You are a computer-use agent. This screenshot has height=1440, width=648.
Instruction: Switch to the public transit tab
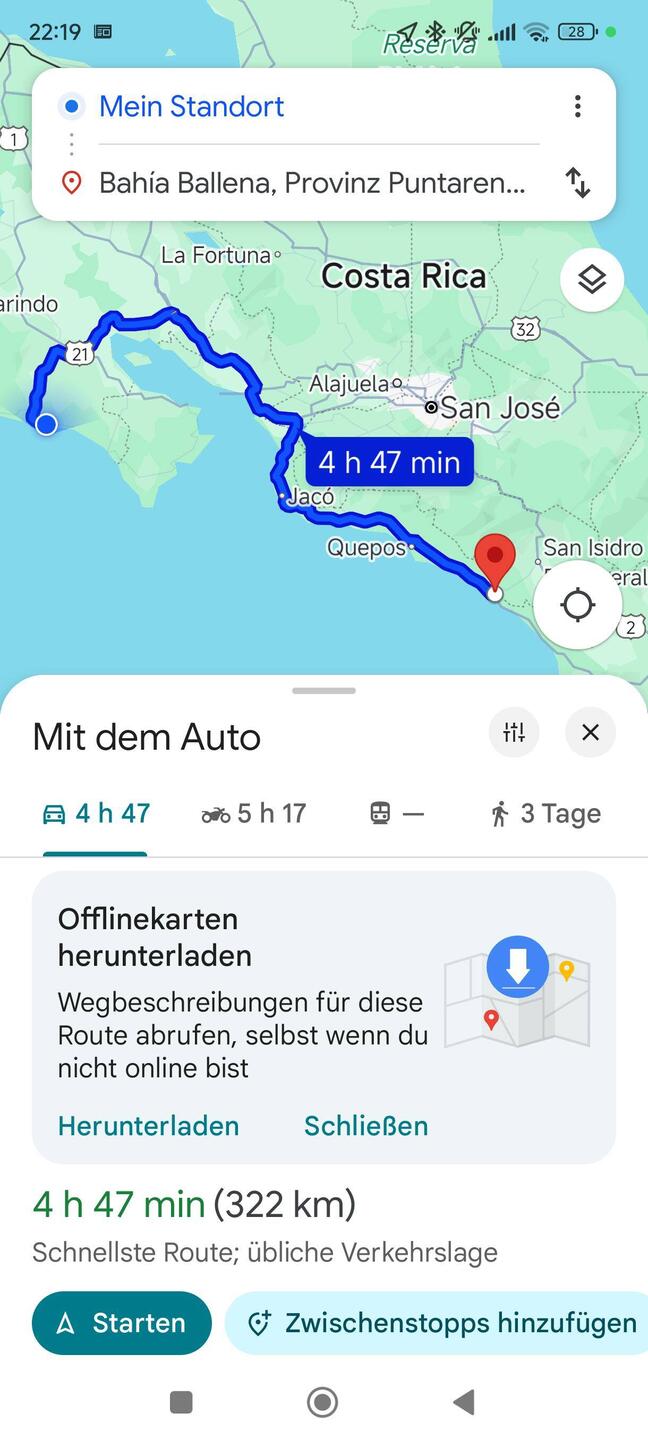pos(397,814)
